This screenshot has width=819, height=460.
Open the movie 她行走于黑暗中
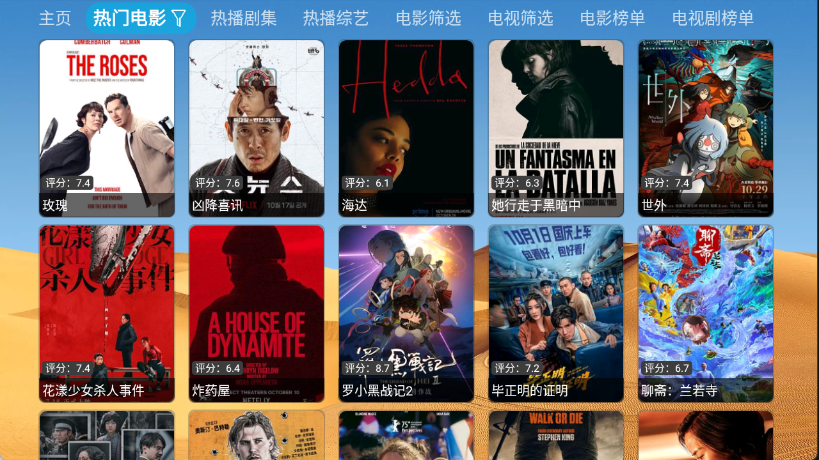(x=556, y=128)
